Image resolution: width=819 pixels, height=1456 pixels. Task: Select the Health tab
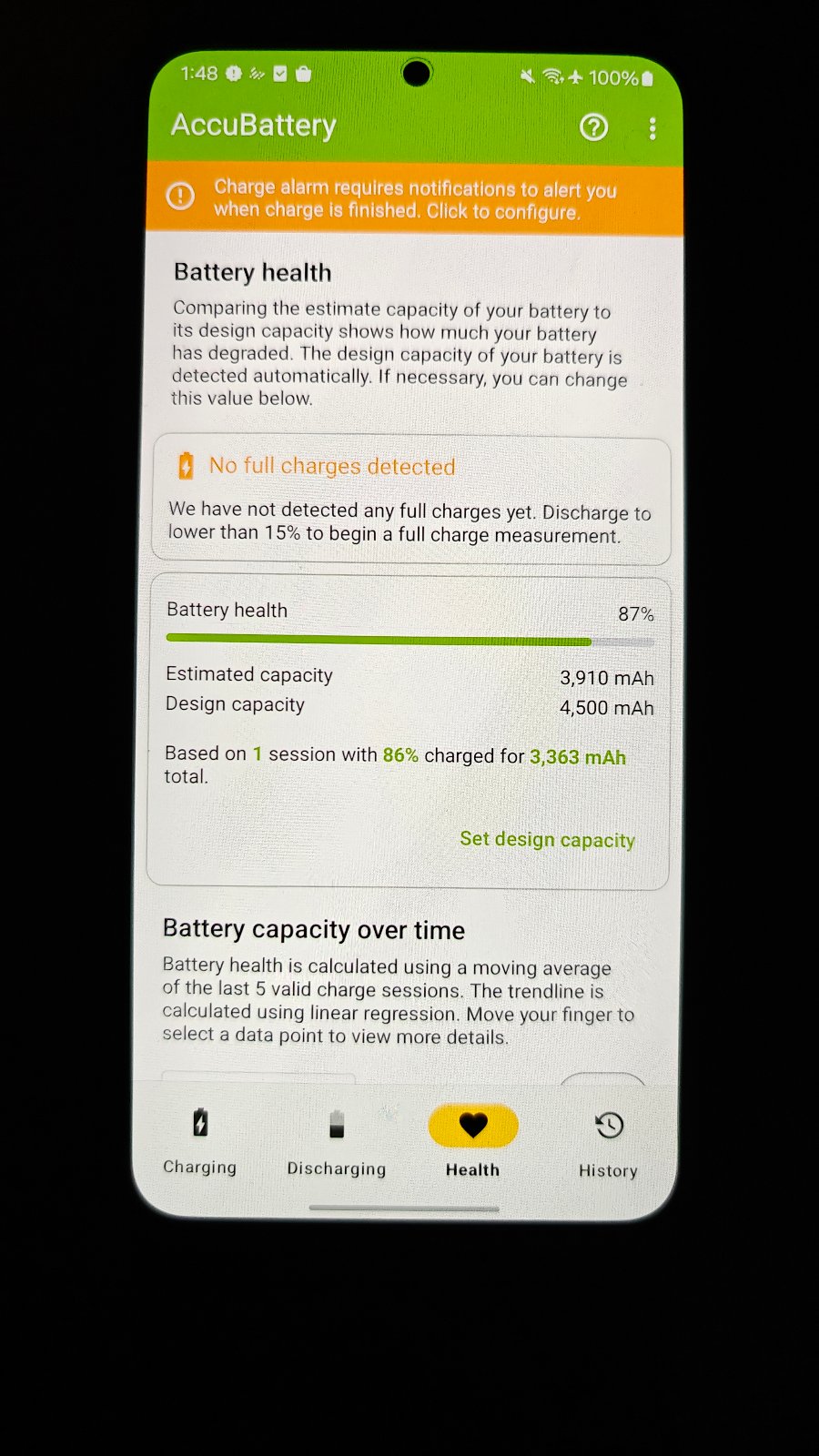tap(473, 1144)
